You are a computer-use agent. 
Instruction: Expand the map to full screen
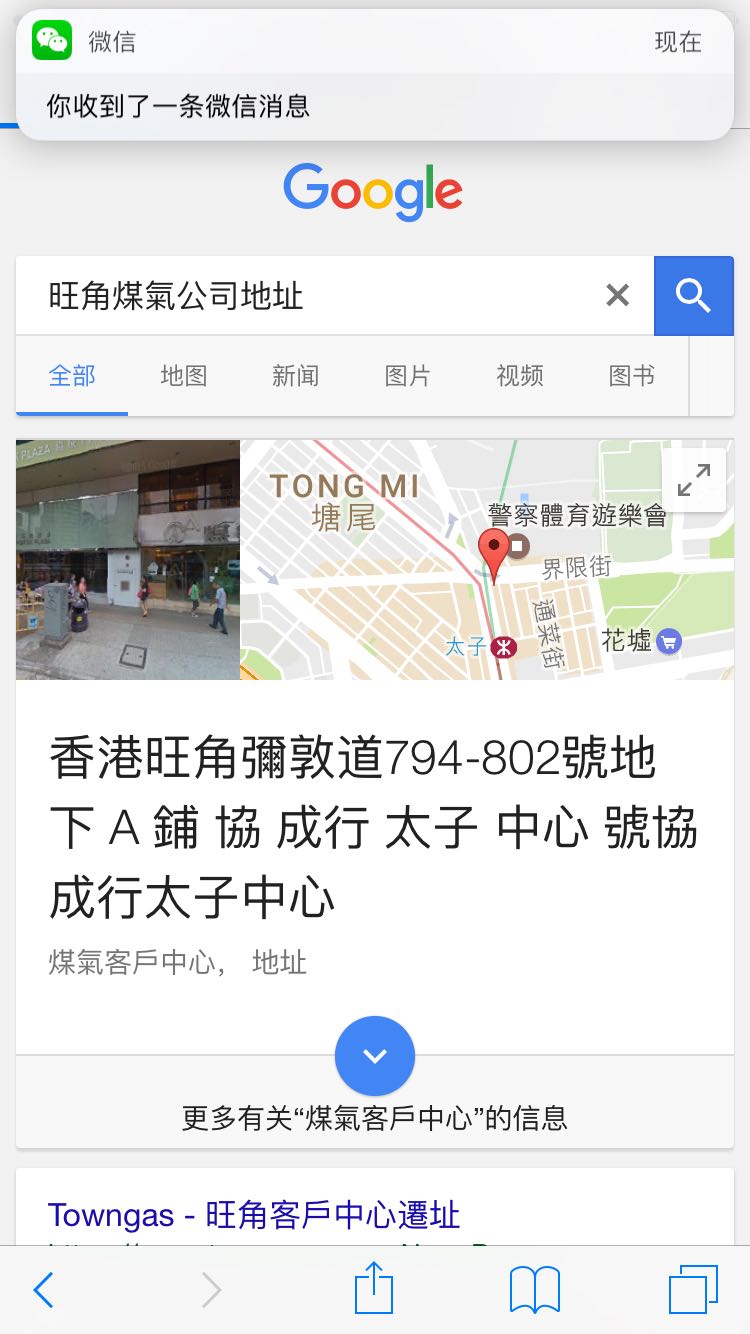693,480
